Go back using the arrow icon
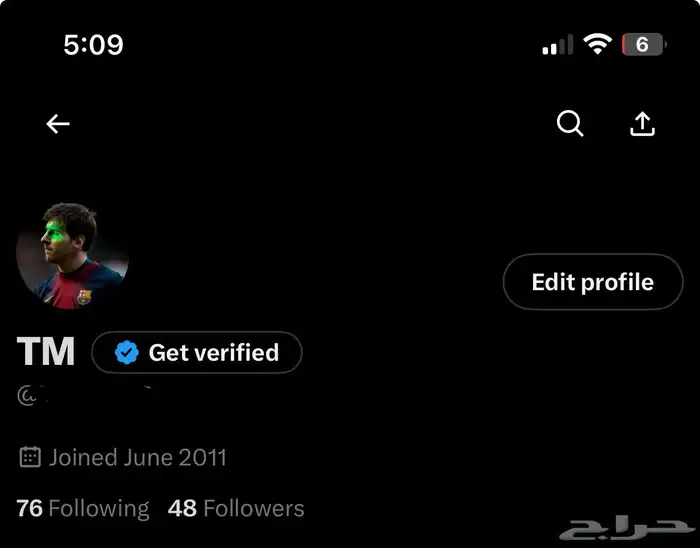Viewport: 700px width, 548px height. coord(58,124)
